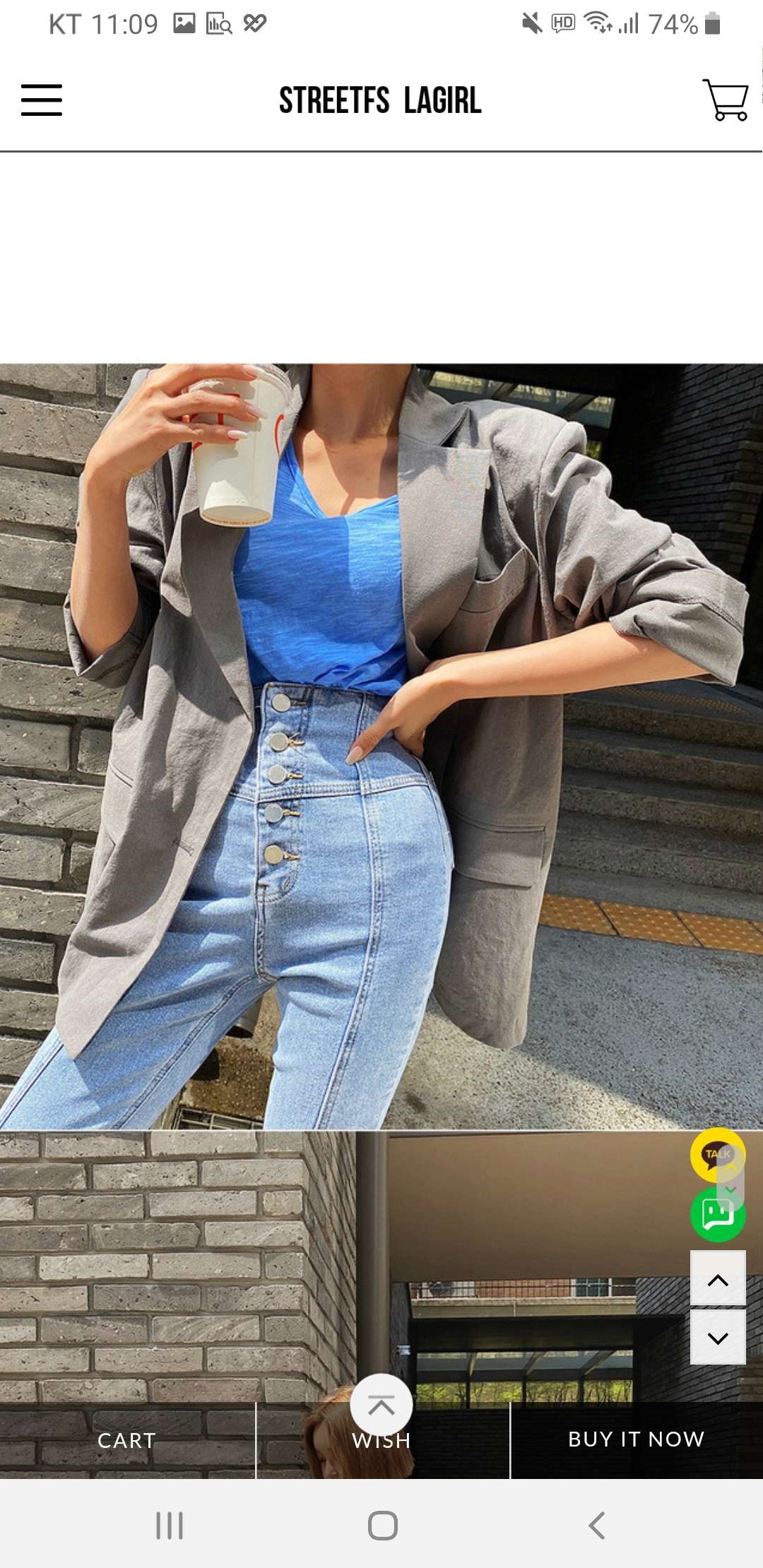
Task: Go to STREETFS LAGIRL home
Action: click(380, 100)
